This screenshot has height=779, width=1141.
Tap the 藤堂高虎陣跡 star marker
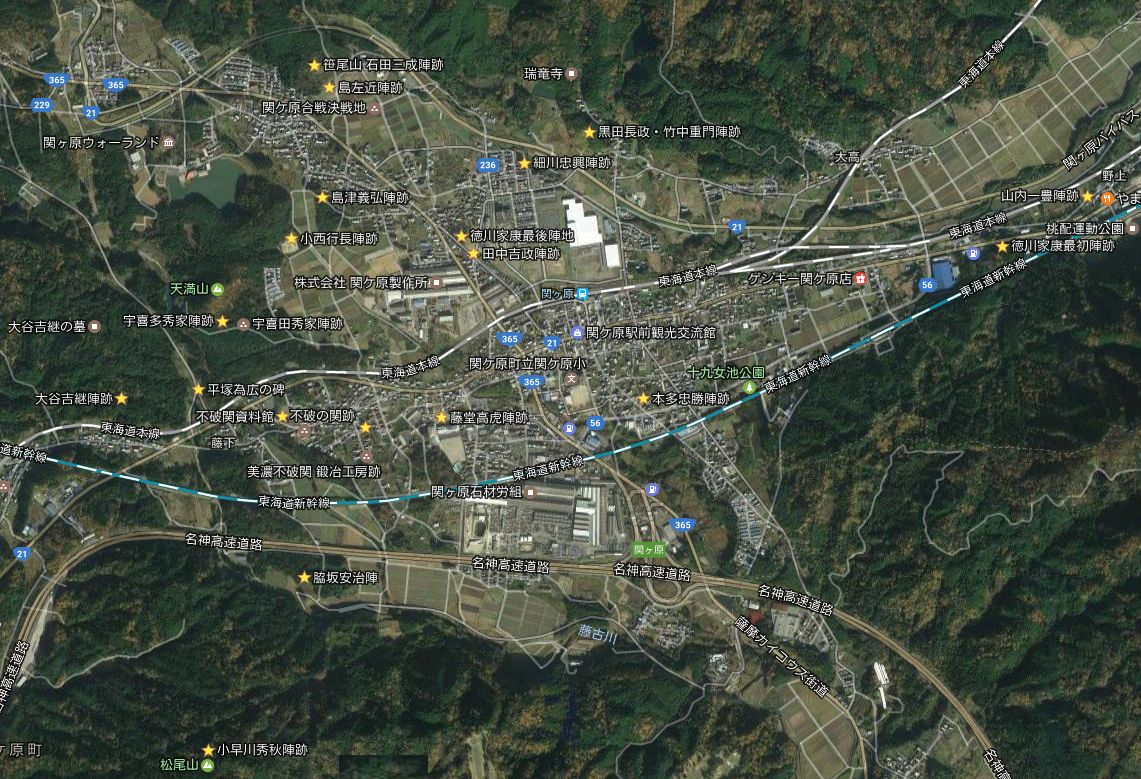[441, 417]
